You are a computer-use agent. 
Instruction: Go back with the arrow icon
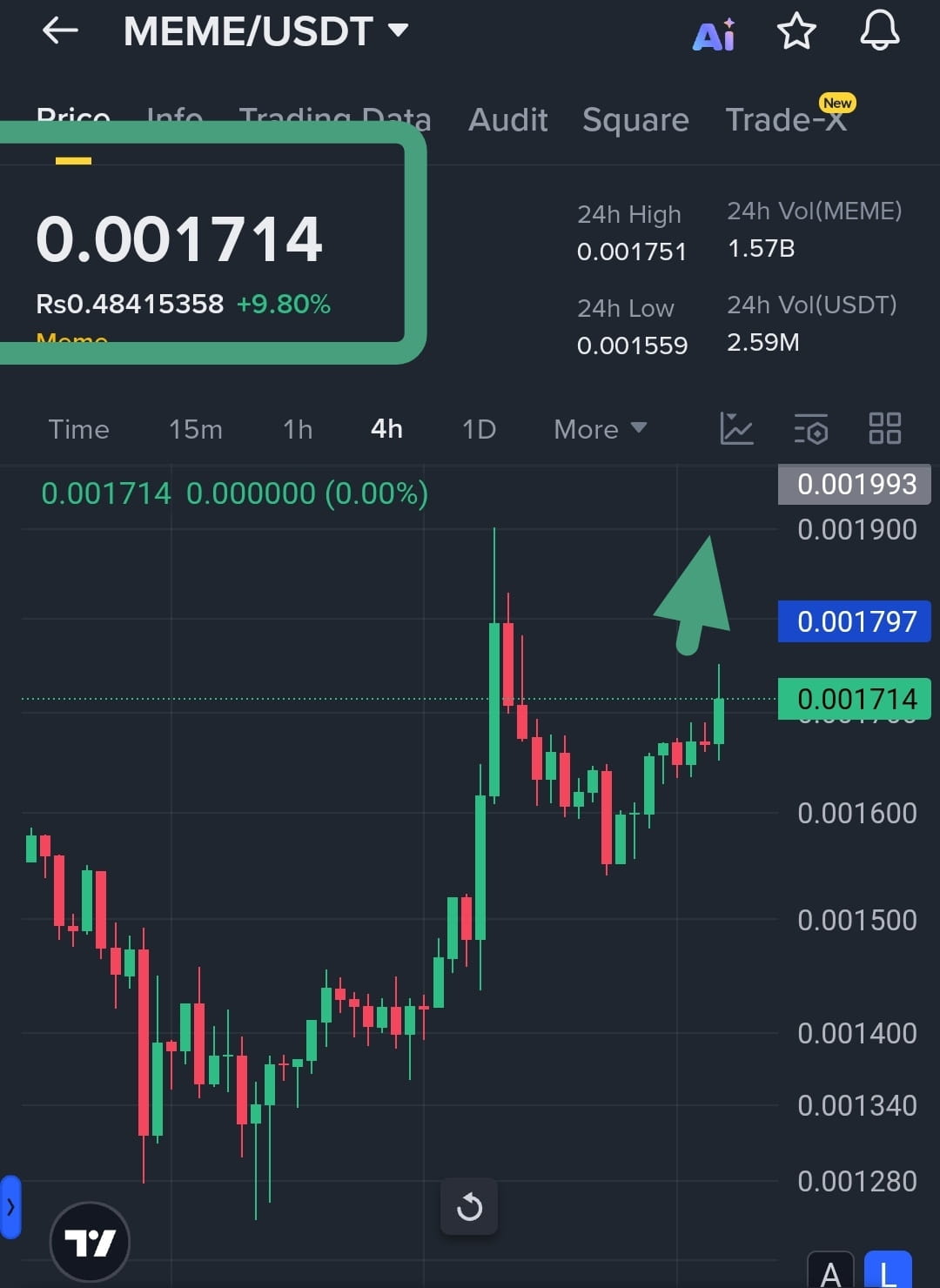click(x=60, y=31)
